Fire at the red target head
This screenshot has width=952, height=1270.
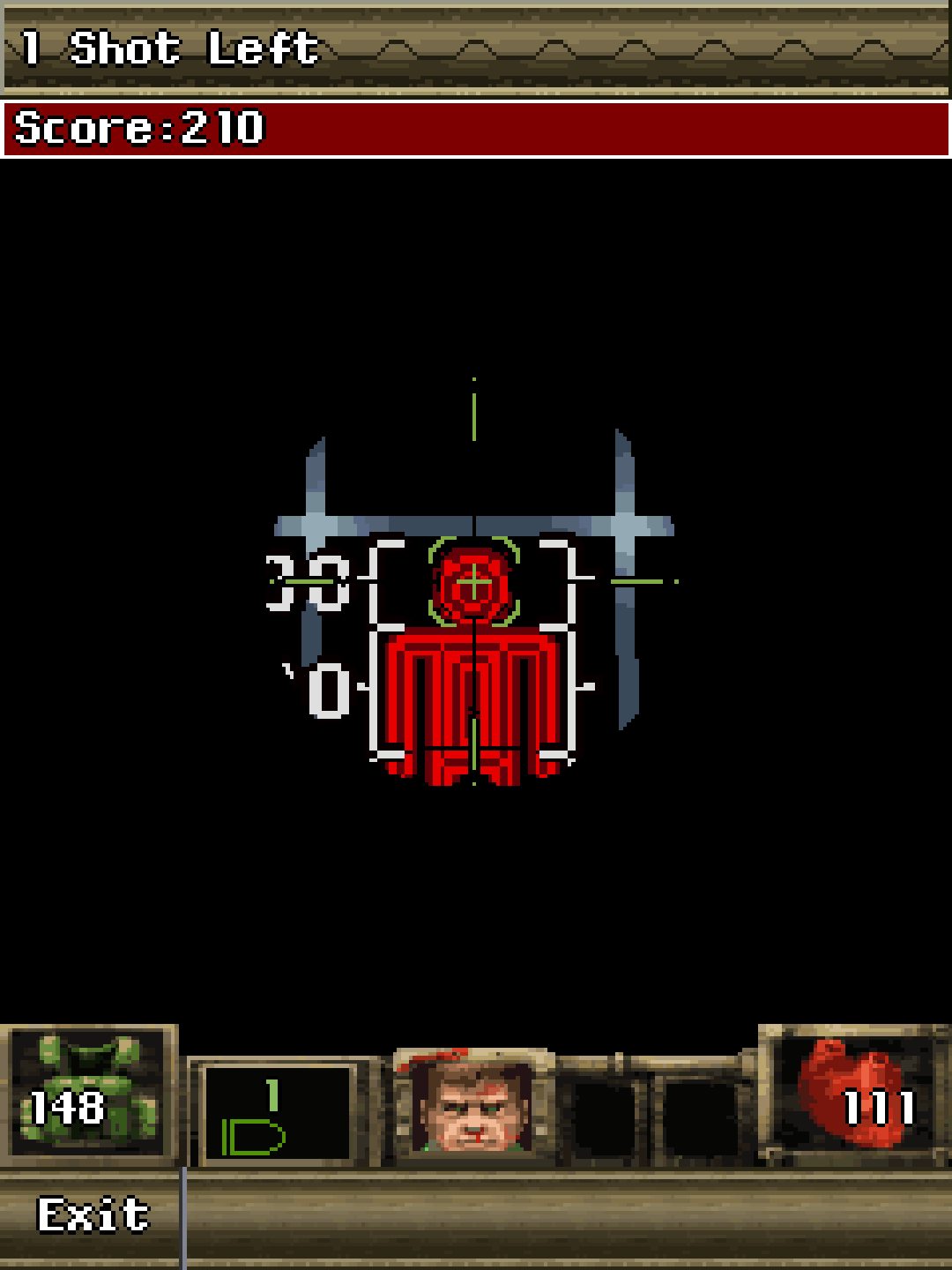474,583
